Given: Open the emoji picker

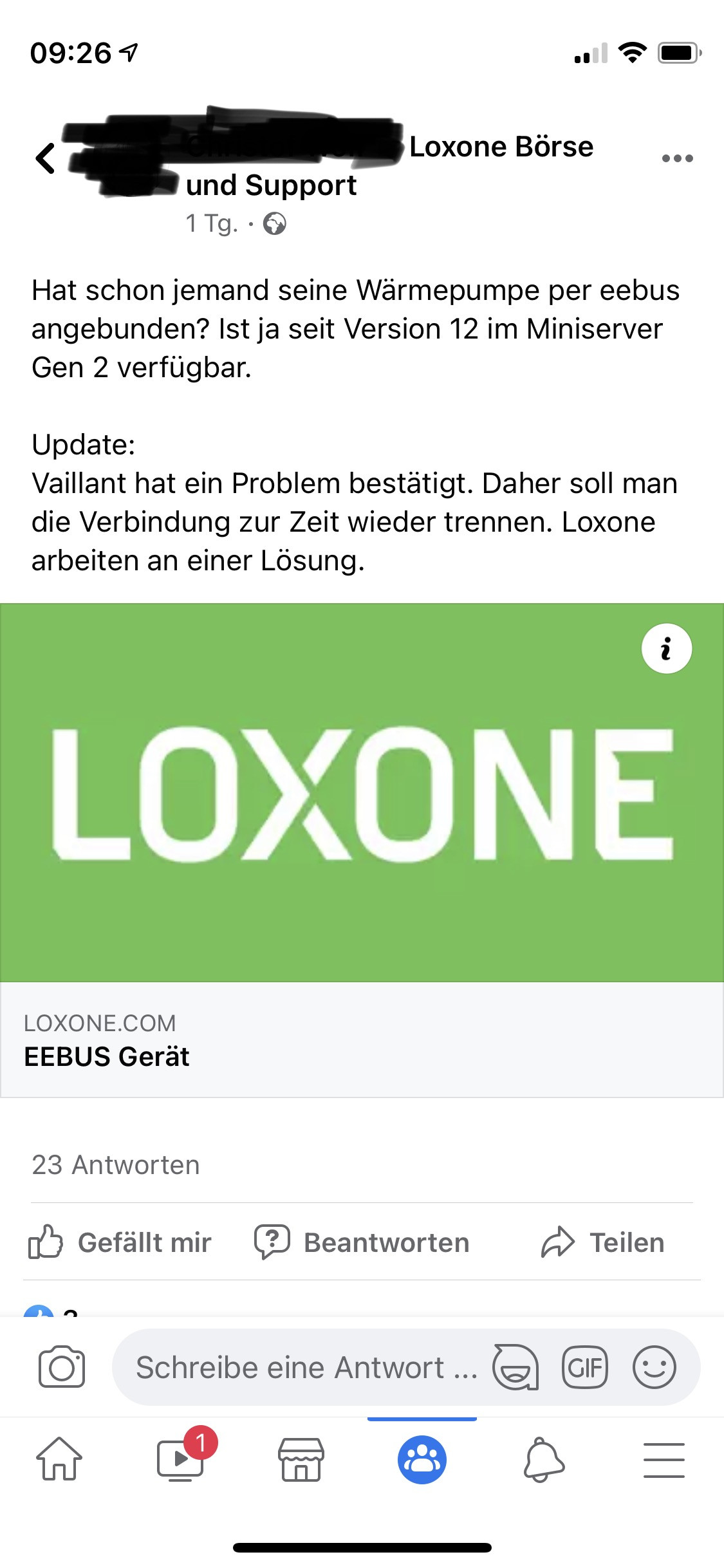Looking at the screenshot, I should pyautogui.click(x=654, y=1367).
